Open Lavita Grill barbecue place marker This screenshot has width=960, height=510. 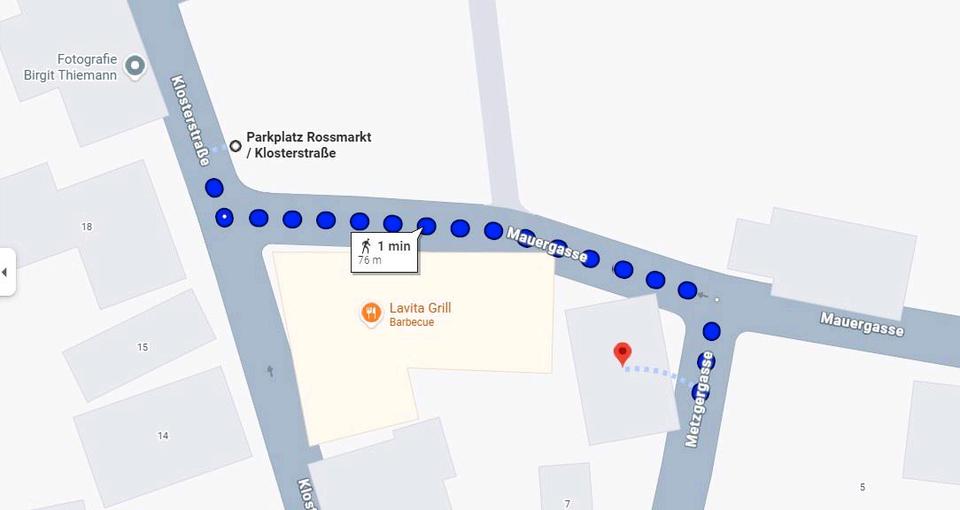(371, 314)
